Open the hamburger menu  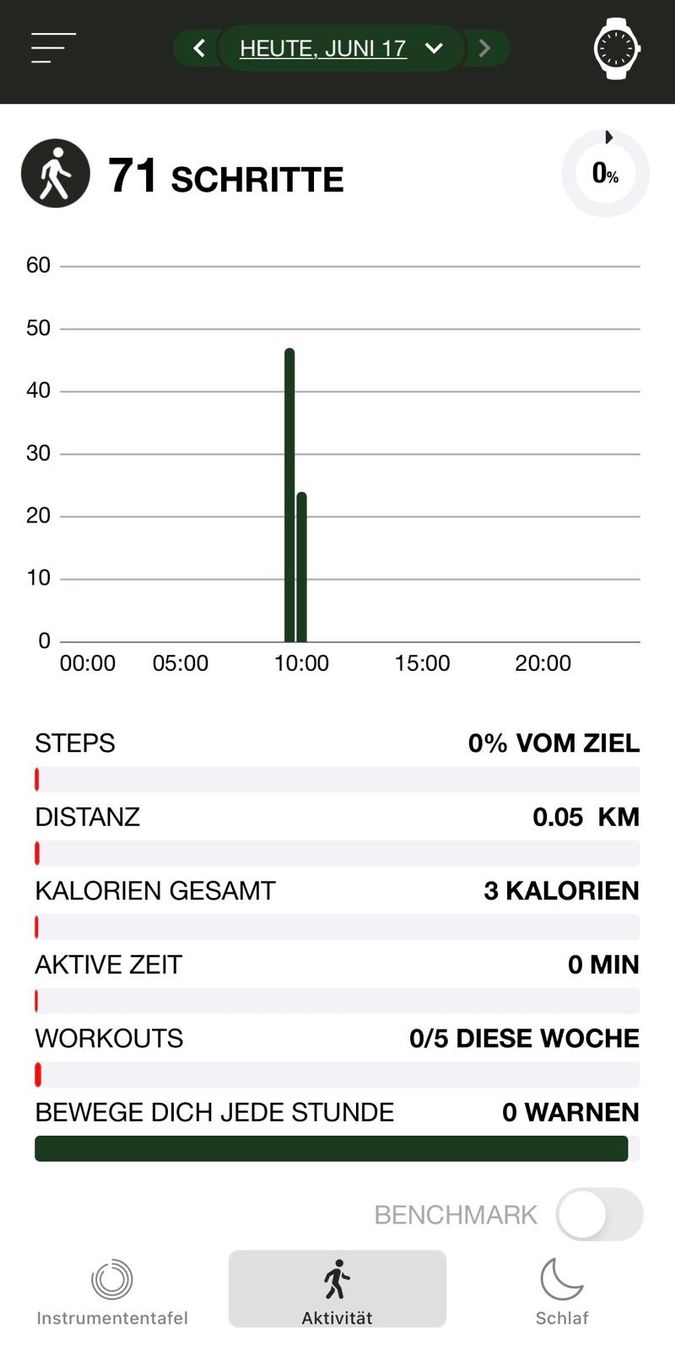53,48
